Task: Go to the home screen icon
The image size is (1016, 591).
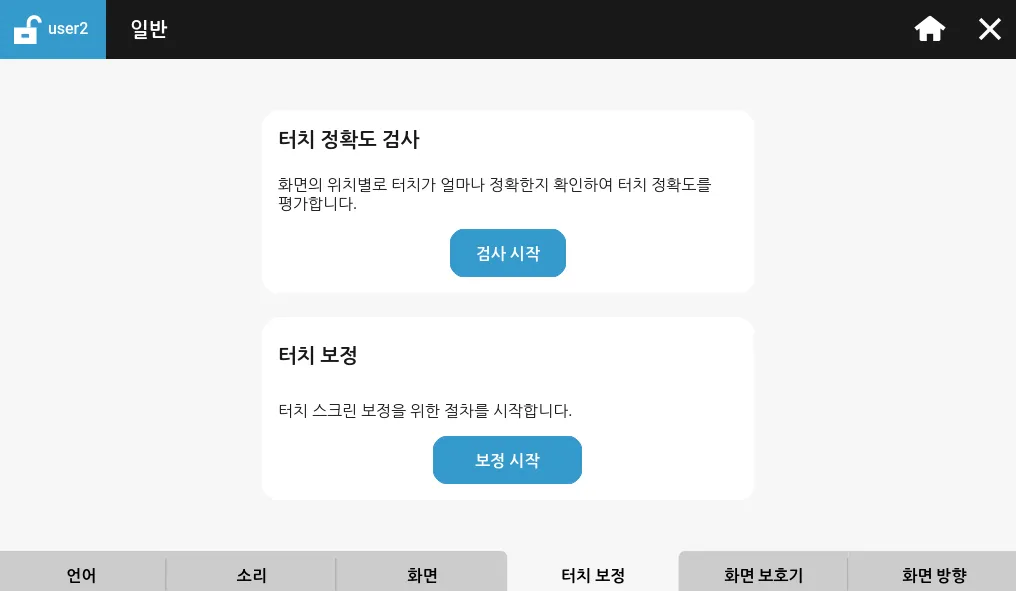Action: pos(930,29)
